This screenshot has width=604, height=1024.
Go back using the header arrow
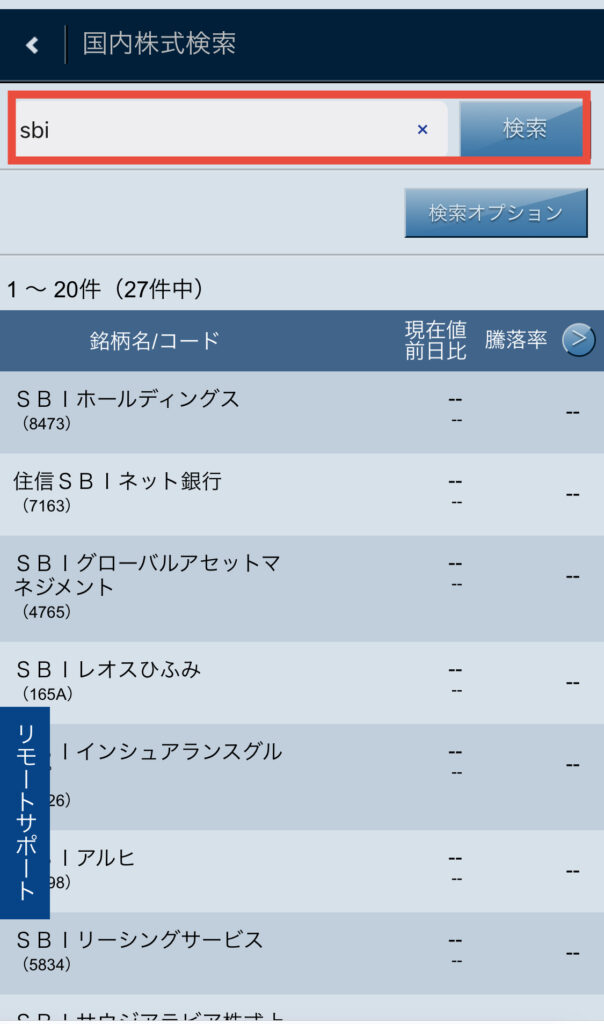point(32,44)
